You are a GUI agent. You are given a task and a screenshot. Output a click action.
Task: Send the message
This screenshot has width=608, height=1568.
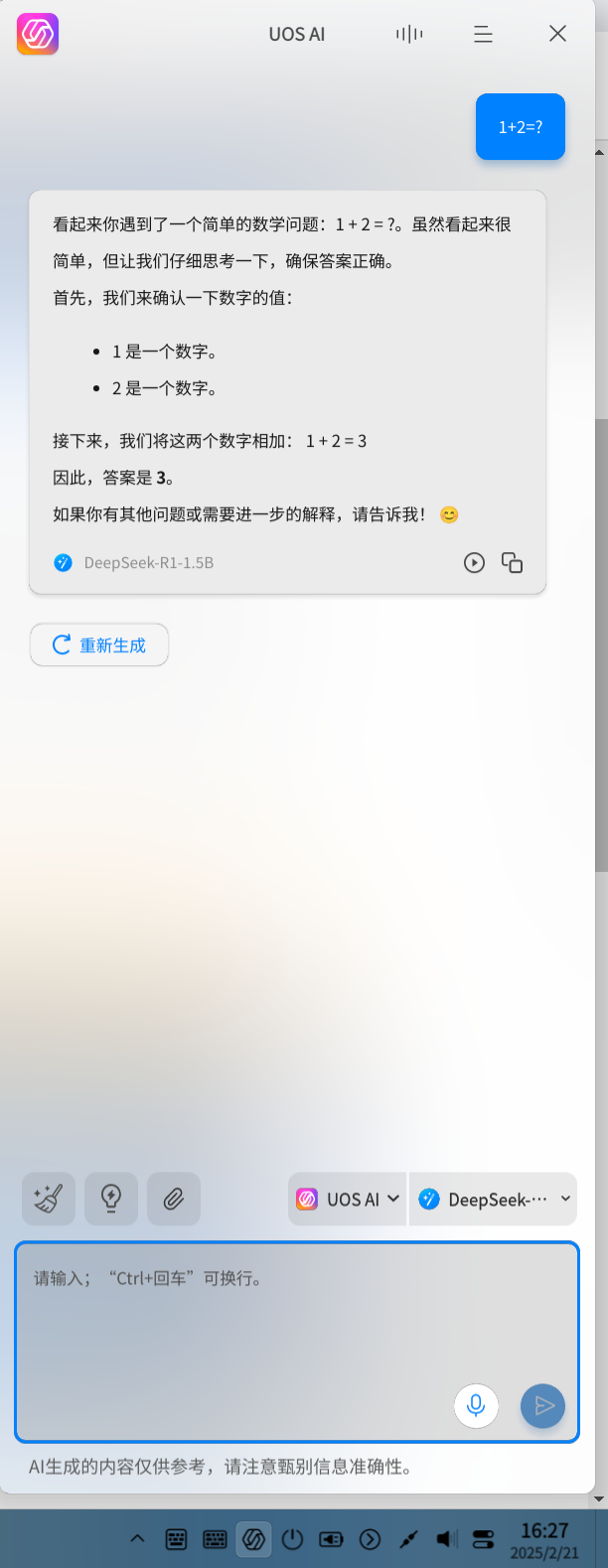[x=543, y=1405]
